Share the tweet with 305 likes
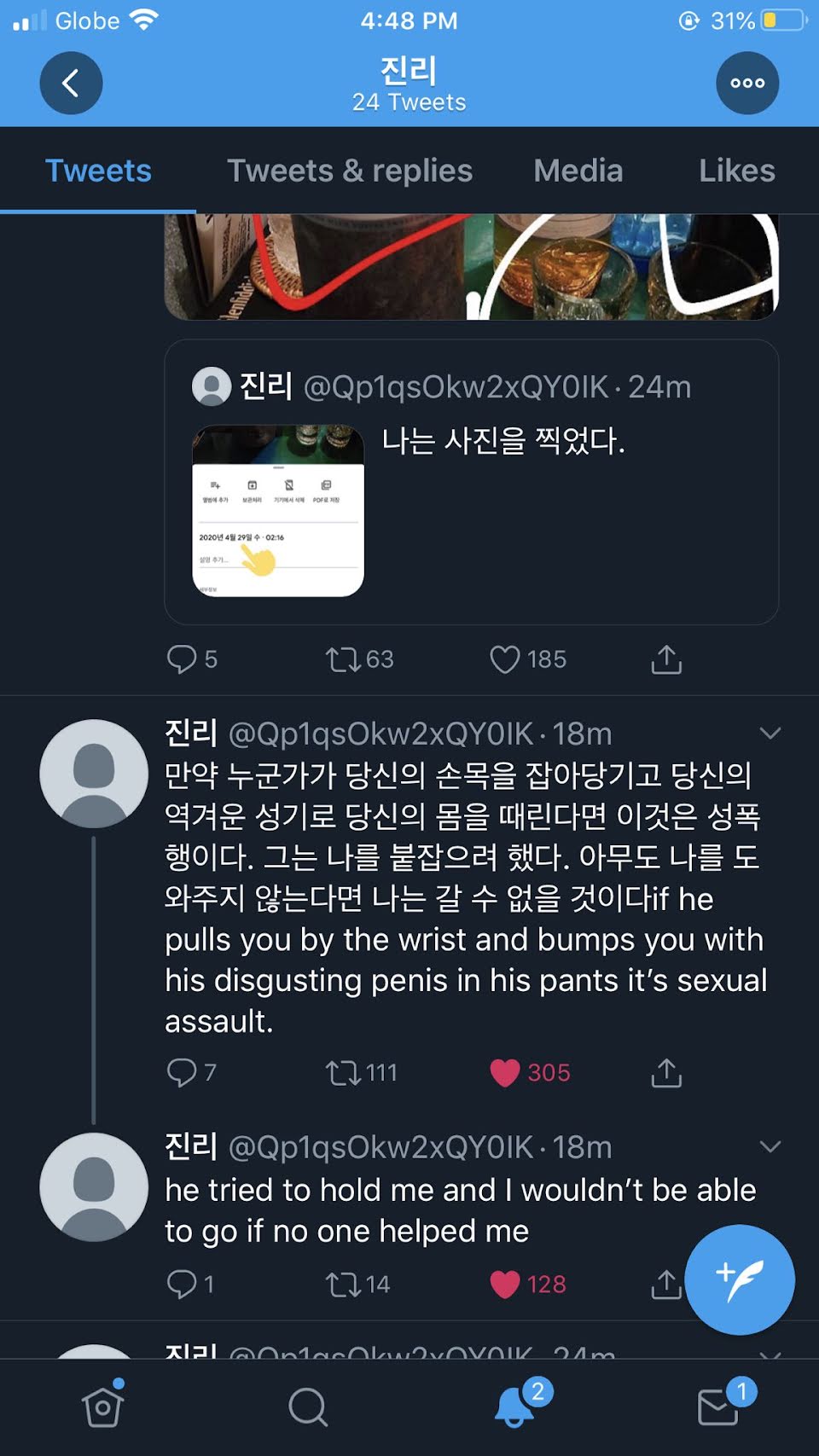The image size is (819, 1456). [666, 1072]
